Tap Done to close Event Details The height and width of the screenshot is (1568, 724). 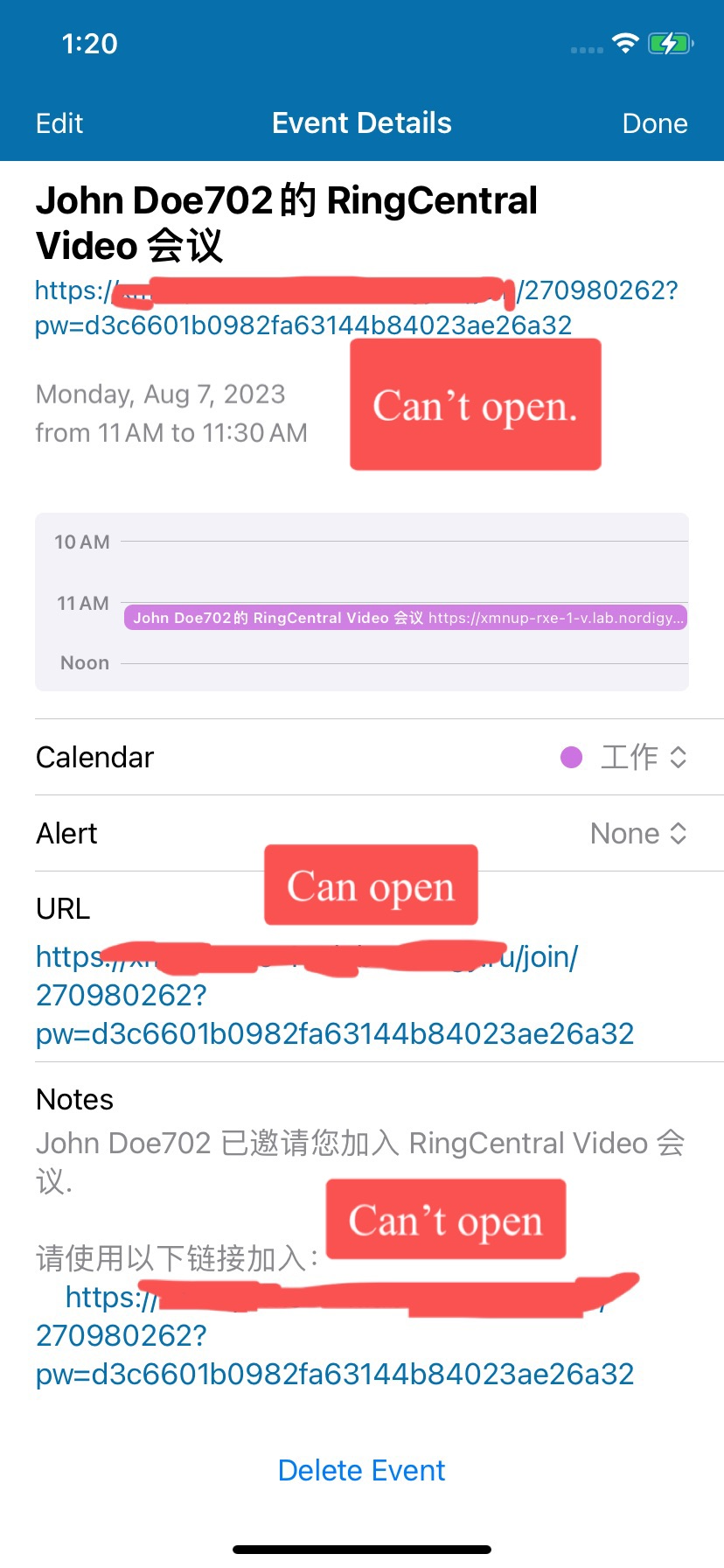[x=654, y=123]
